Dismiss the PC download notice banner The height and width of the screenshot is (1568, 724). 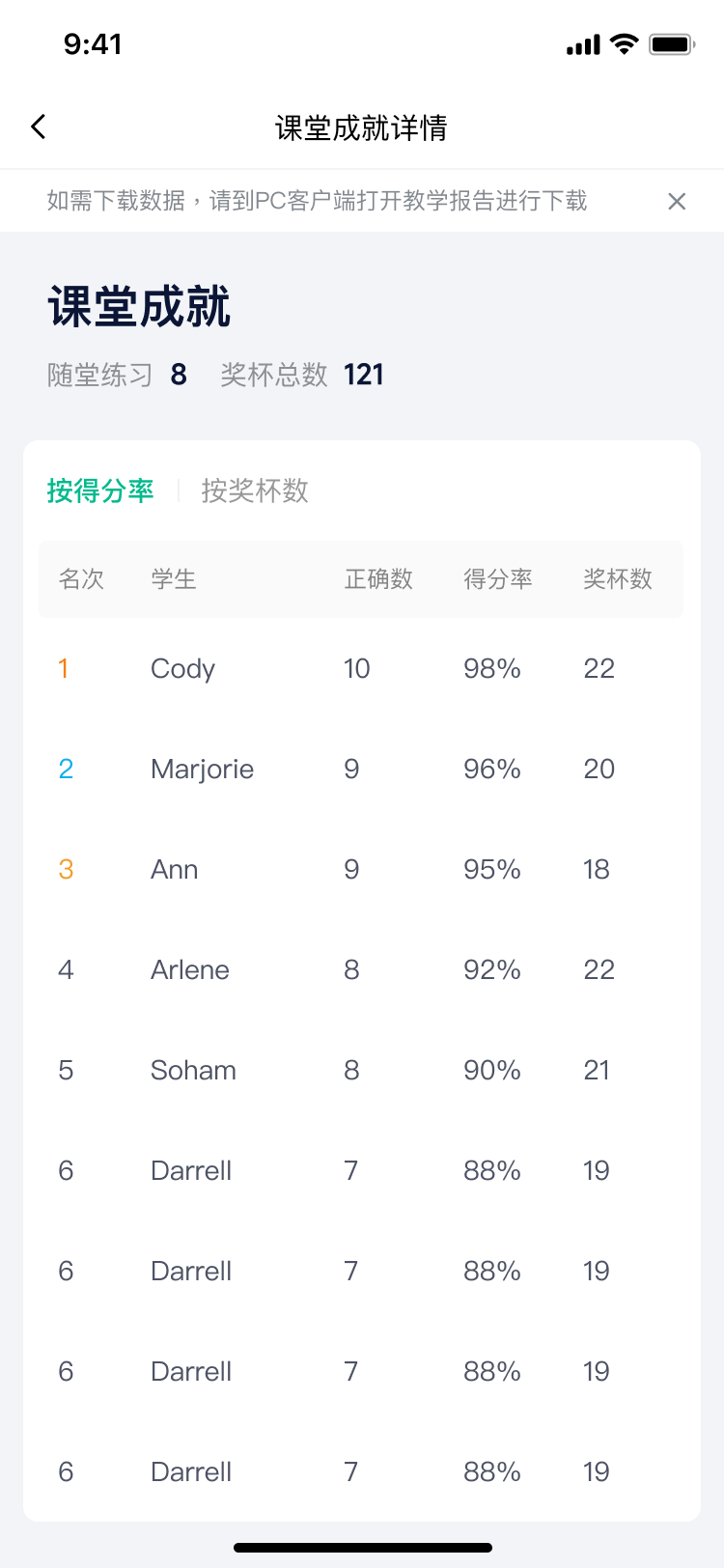[x=677, y=201]
